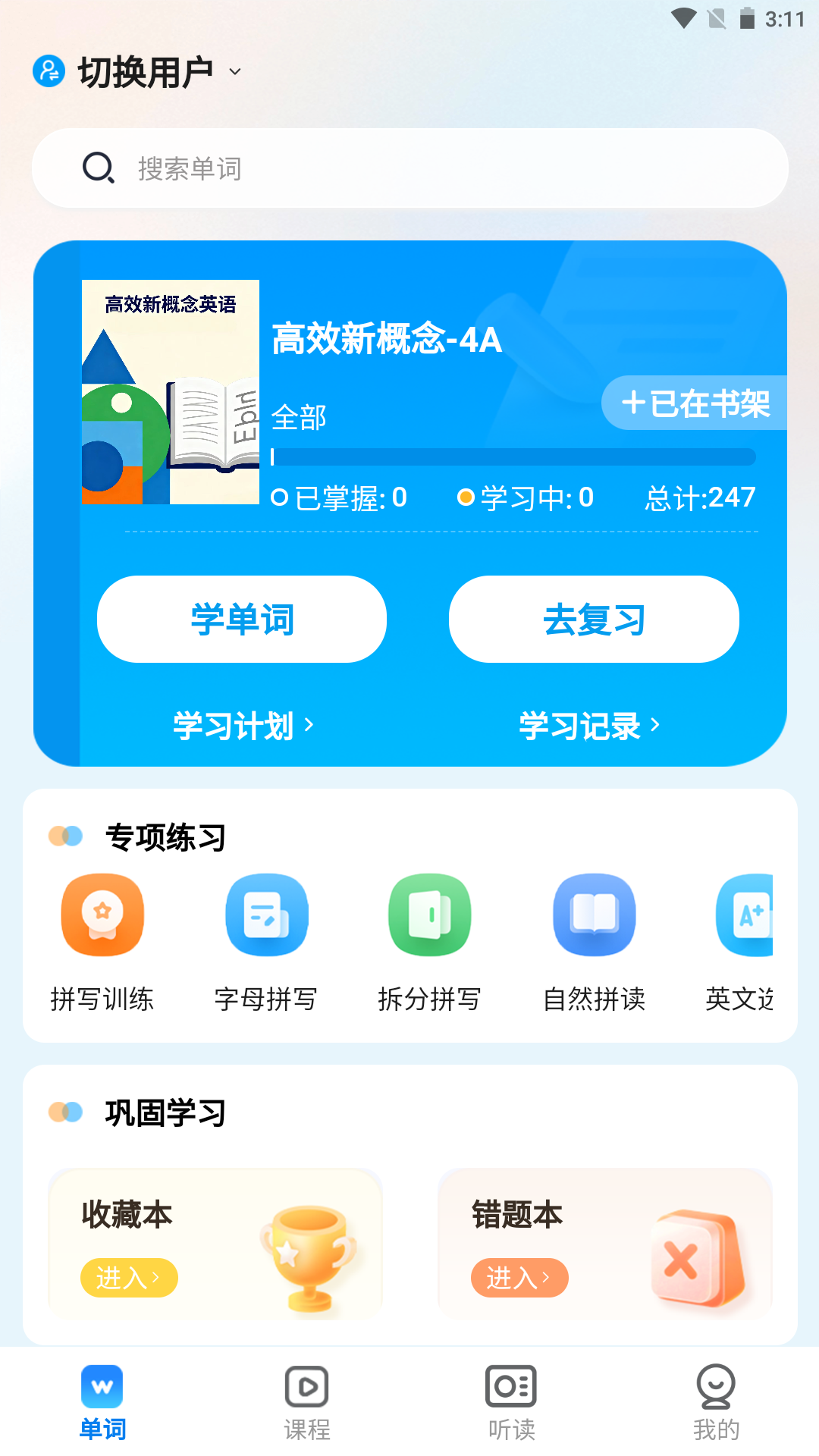Tap the 自然拼读 phonics book icon
This screenshot has width=819, height=1456.
[x=594, y=914]
